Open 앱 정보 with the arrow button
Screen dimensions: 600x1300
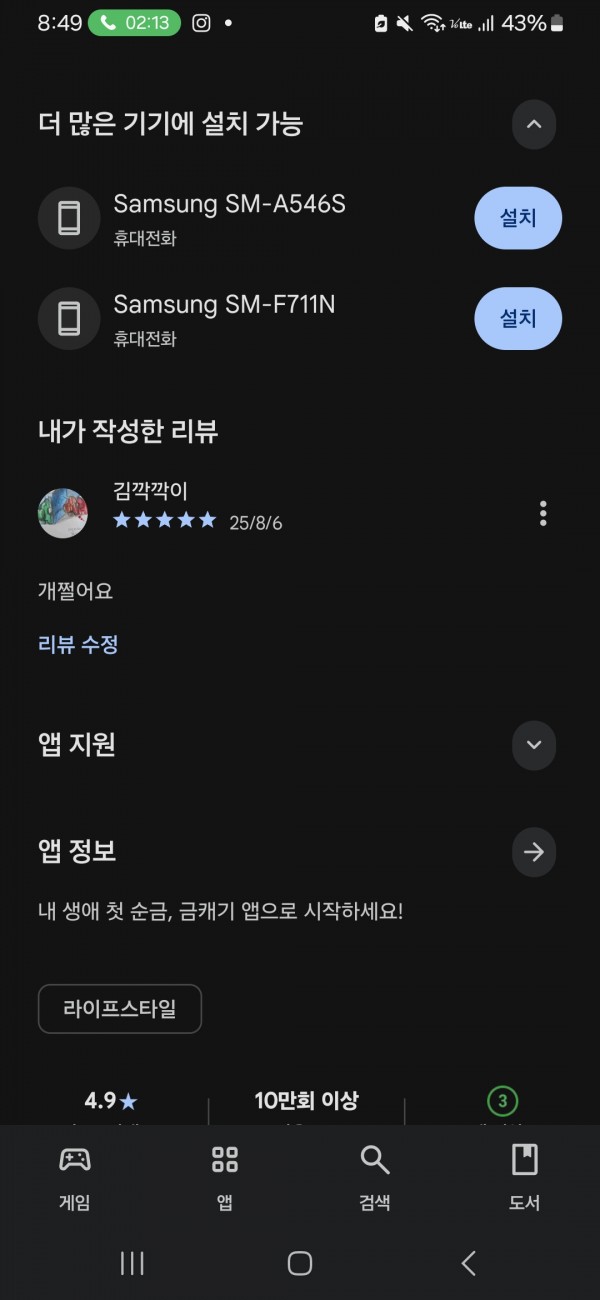coord(534,852)
